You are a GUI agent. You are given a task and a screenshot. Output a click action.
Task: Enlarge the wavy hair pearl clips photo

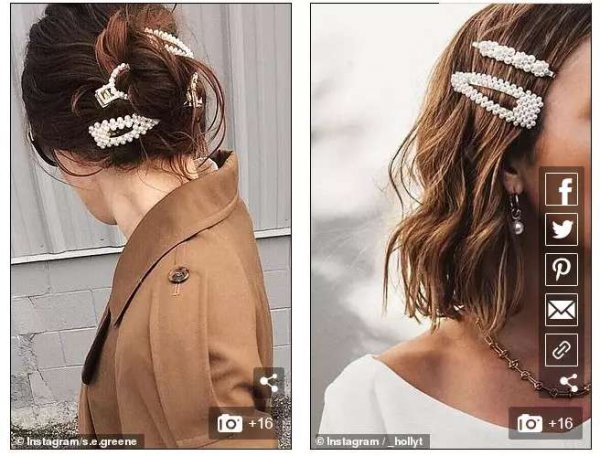coord(430,250)
